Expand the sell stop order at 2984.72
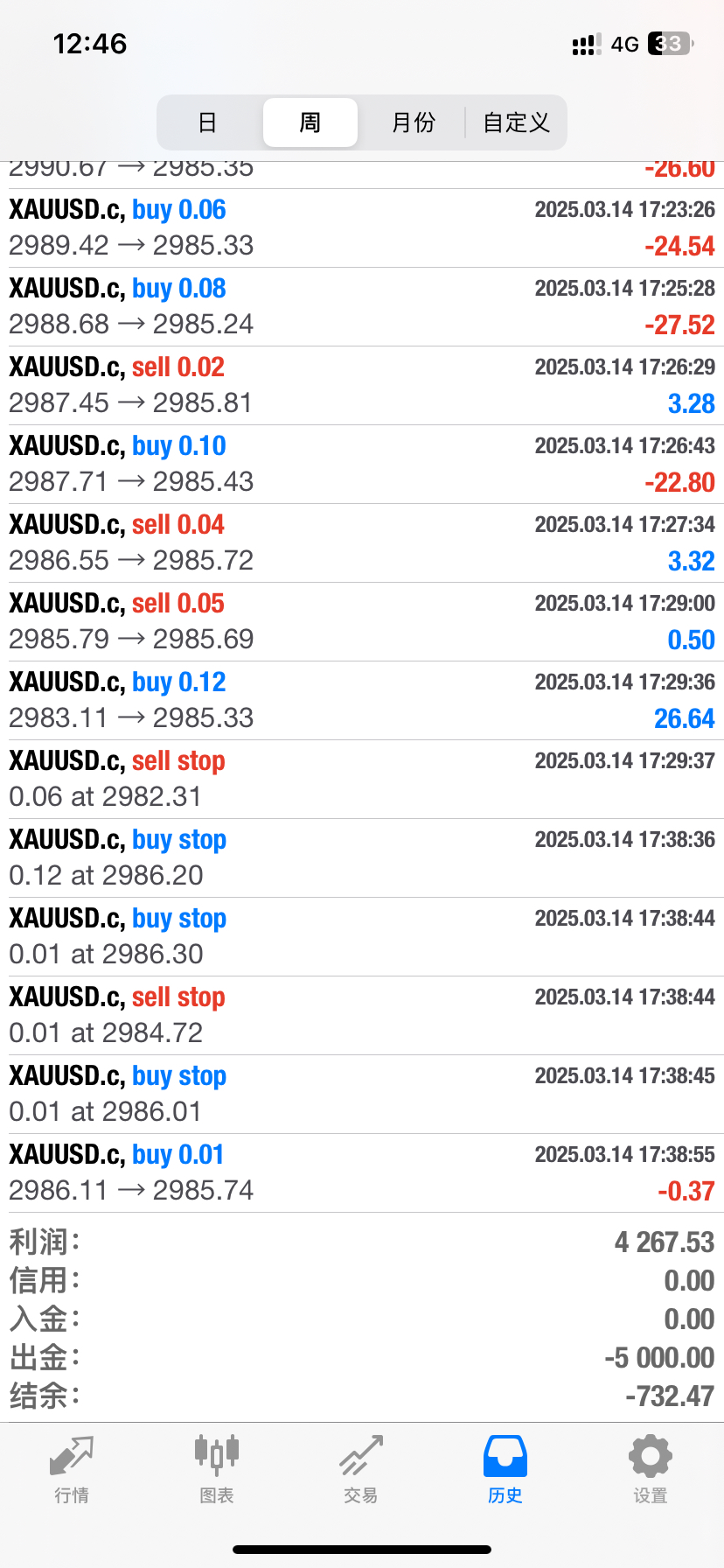The width and height of the screenshot is (724, 1568). point(362,1015)
